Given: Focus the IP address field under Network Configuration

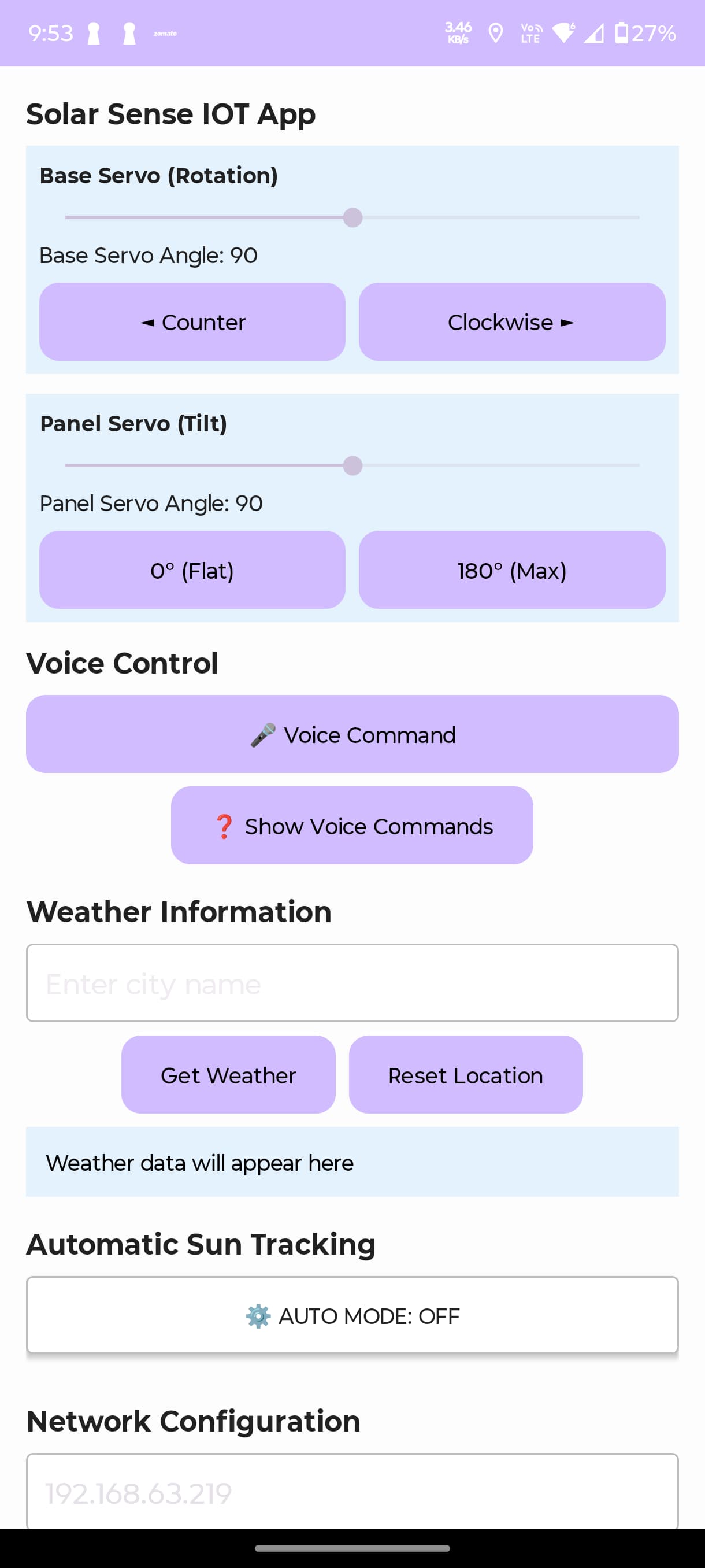Looking at the screenshot, I should 352,1491.
